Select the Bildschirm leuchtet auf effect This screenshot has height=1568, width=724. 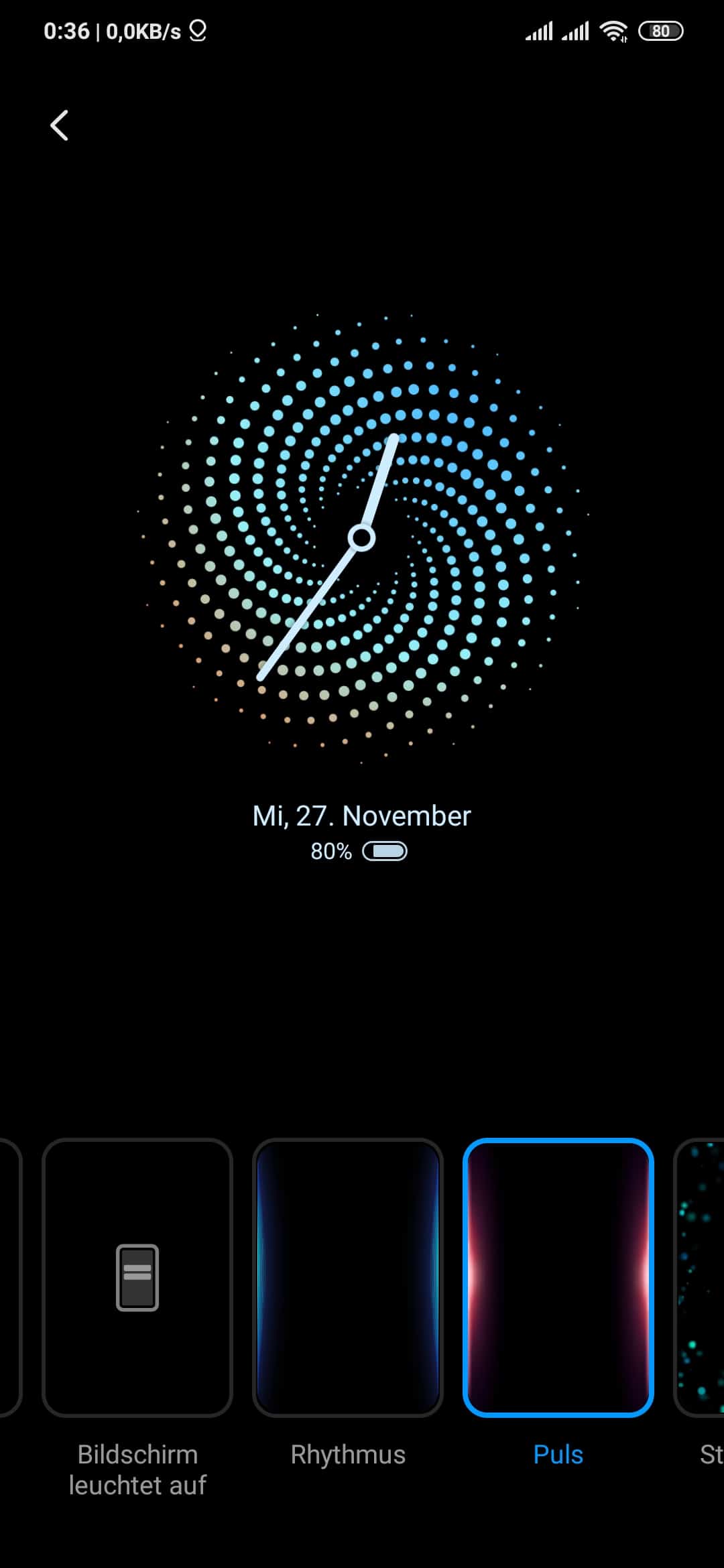(137, 1277)
